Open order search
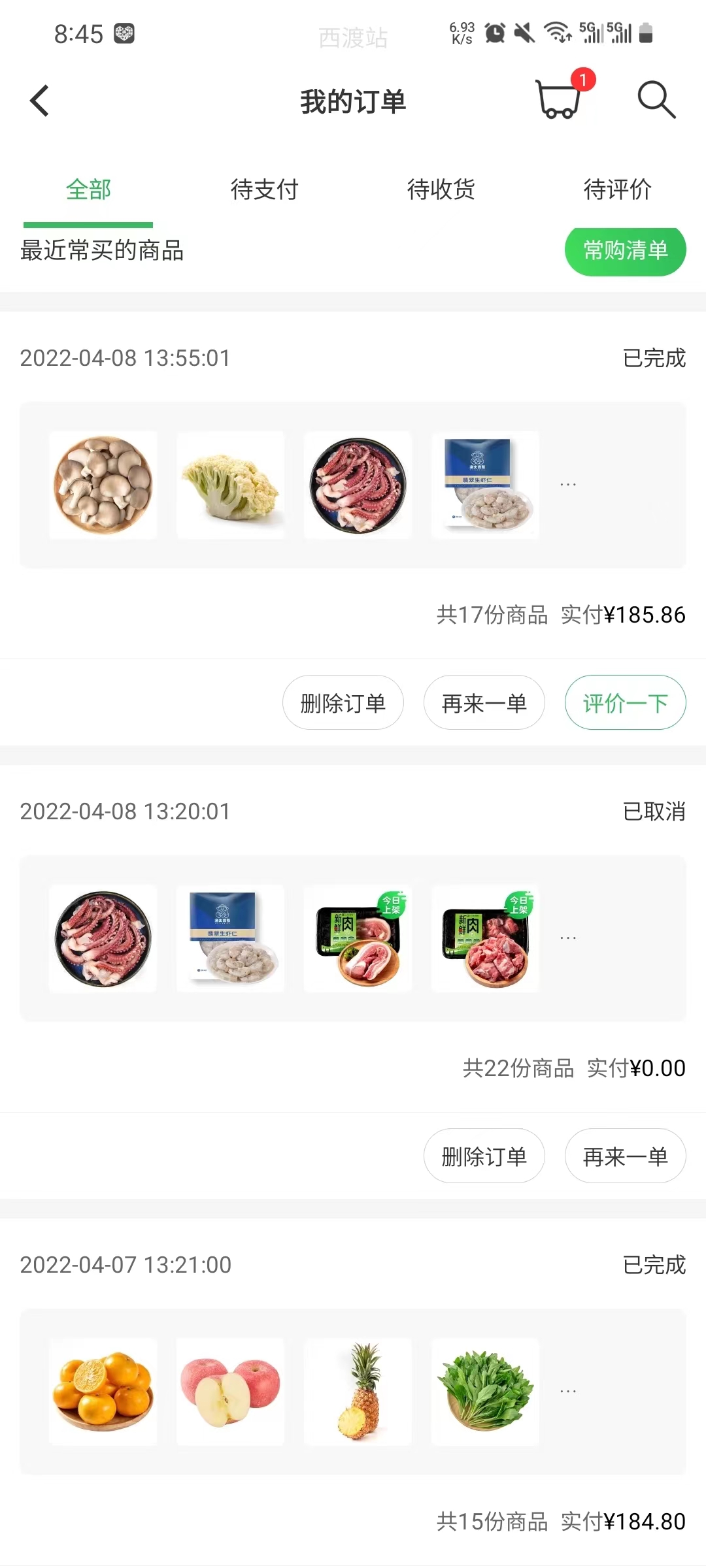The height and width of the screenshot is (1568, 706). [x=656, y=100]
